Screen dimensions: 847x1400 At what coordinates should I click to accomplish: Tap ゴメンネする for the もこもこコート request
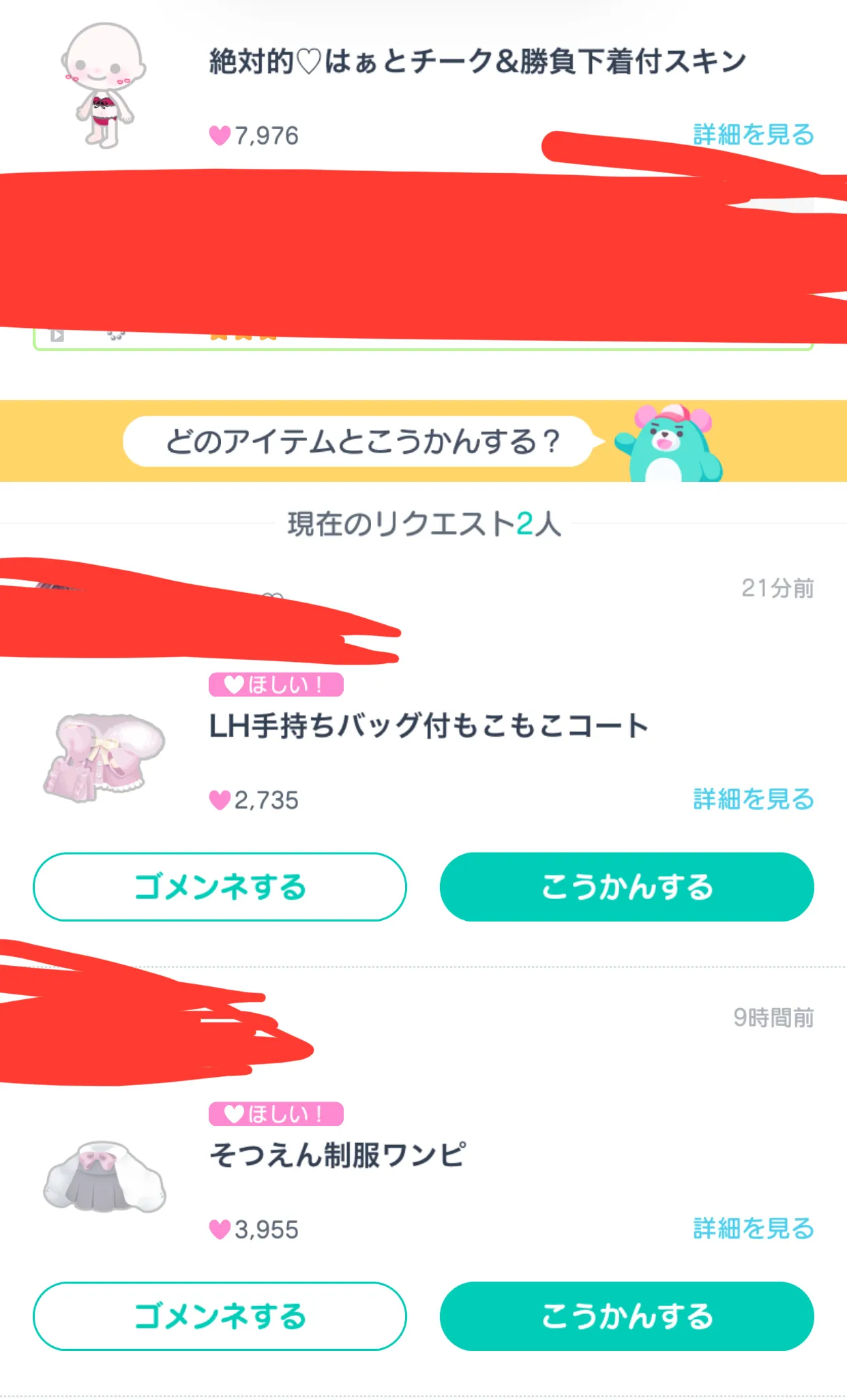220,887
